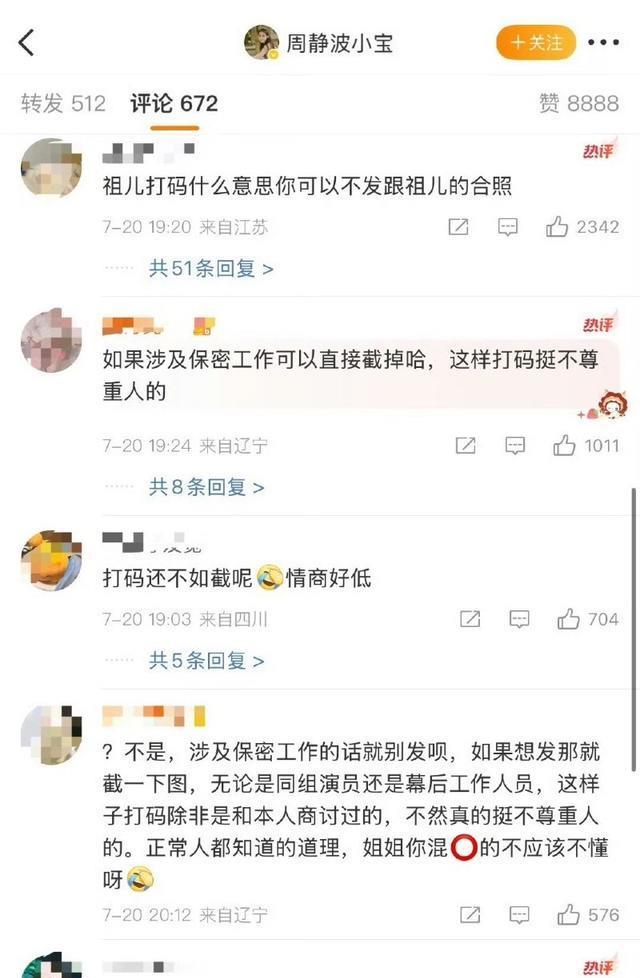Screen dimensions: 640x978
Task: Open 周静波小宝's profile from the header
Action: pyautogui.click(x=320, y=42)
